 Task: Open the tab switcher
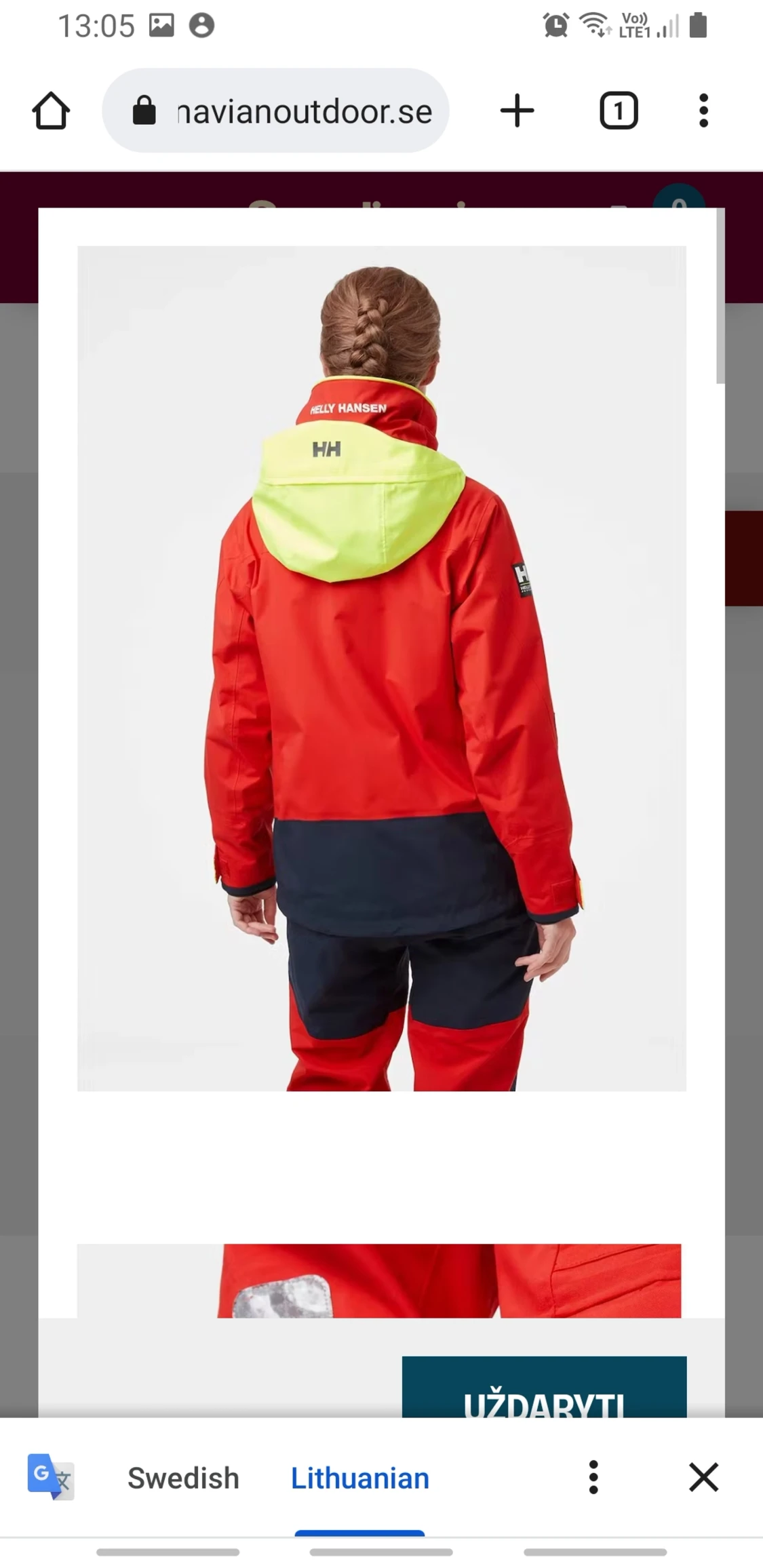pyautogui.click(x=619, y=111)
